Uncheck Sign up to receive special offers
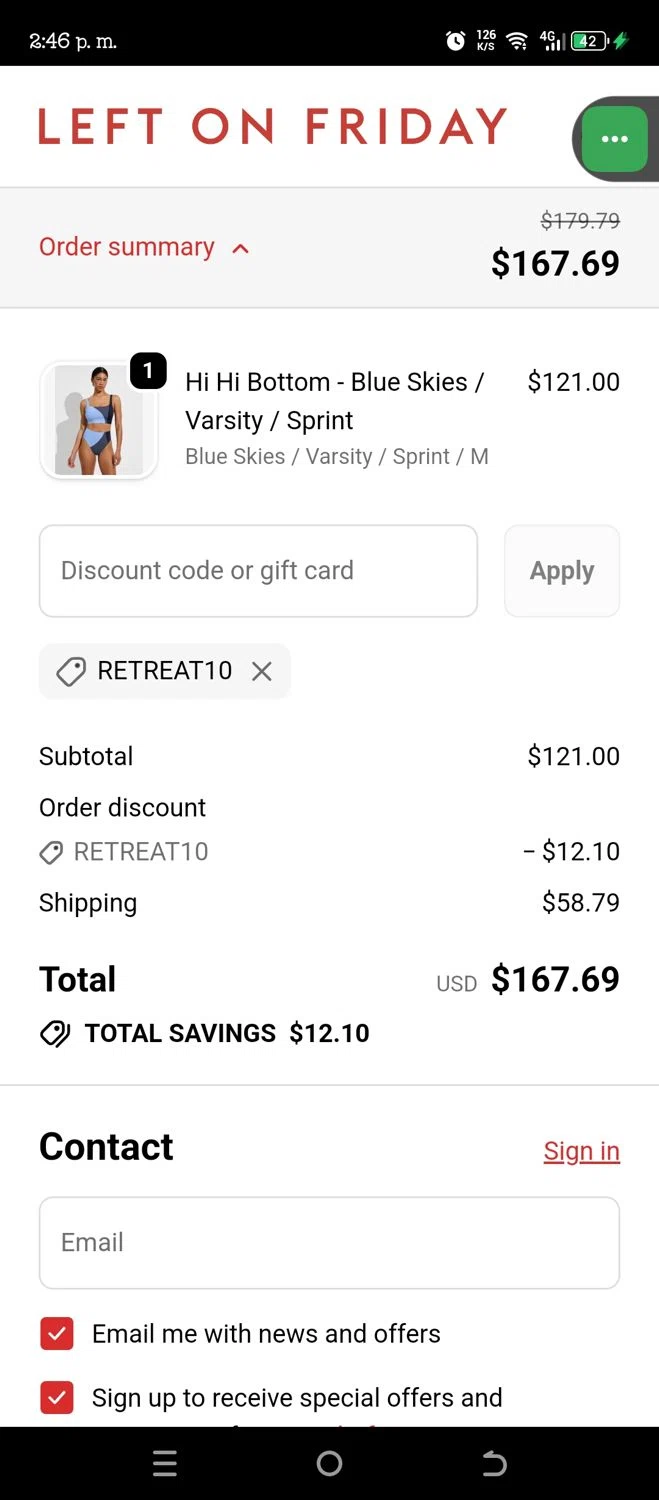Screen dimensions: 659x1500 pos(57,1397)
